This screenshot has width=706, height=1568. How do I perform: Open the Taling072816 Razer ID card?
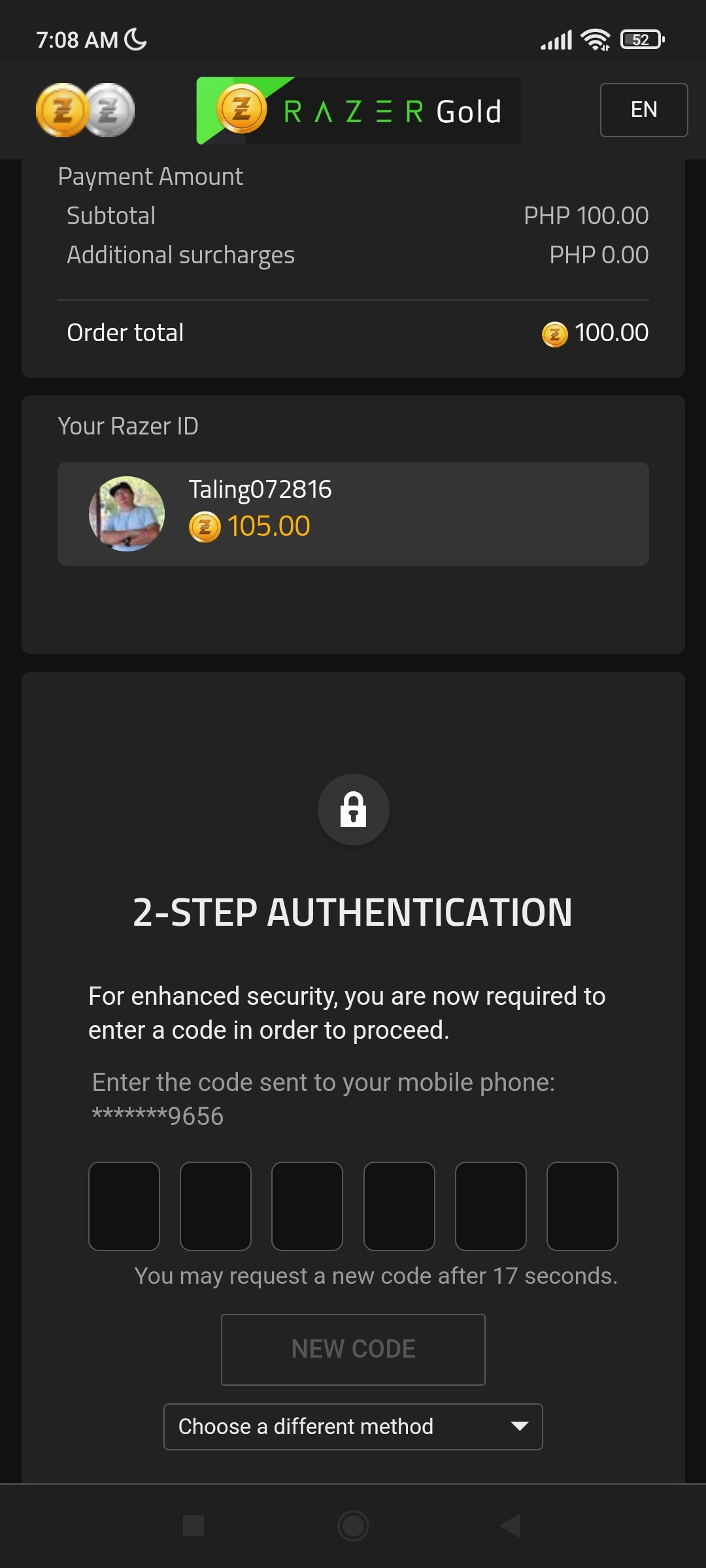[x=353, y=514]
